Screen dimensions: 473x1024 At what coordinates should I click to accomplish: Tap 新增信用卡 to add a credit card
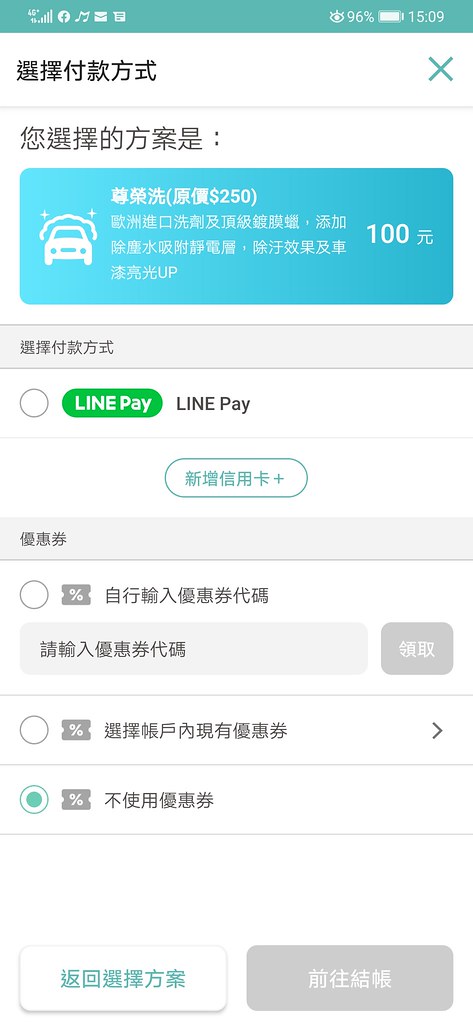click(x=236, y=478)
